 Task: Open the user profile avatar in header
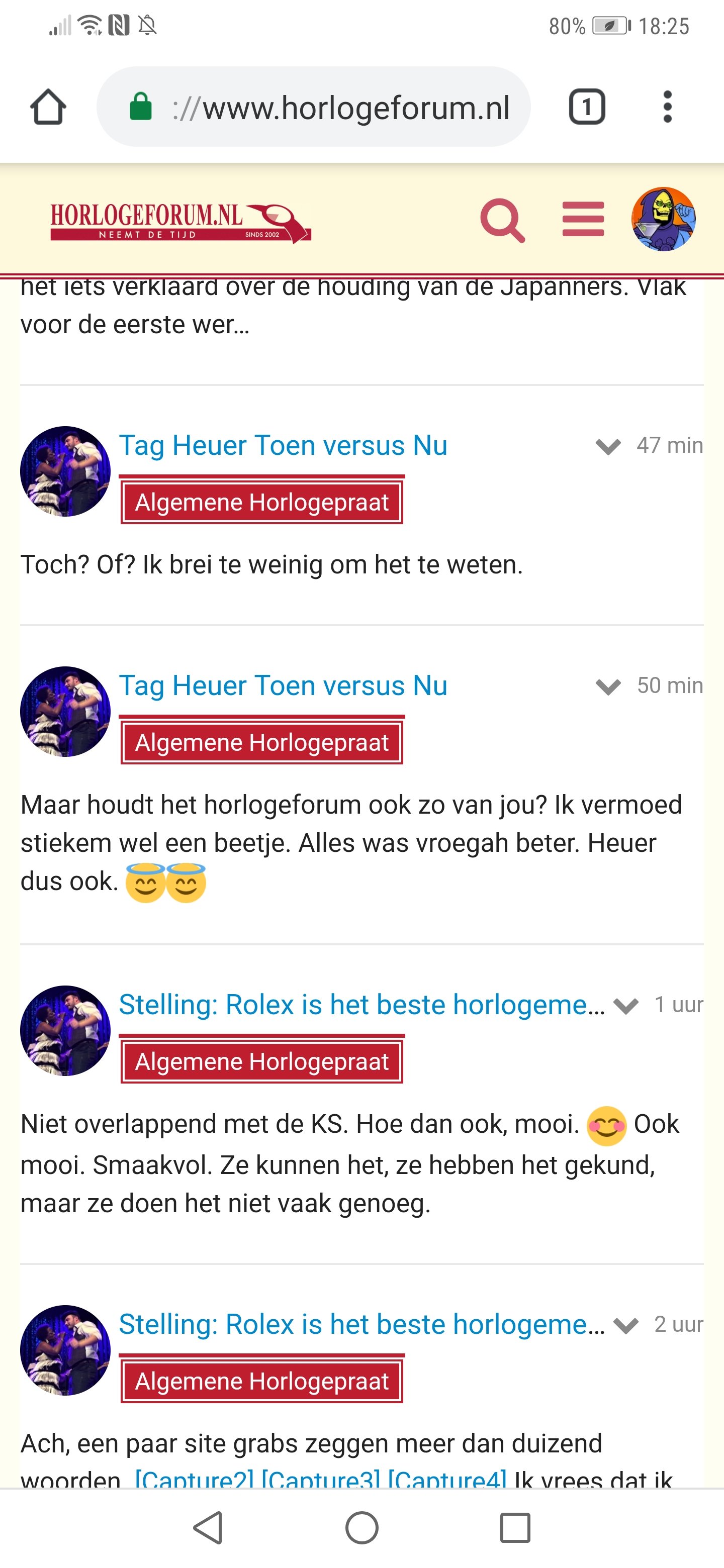pos(663,219)
